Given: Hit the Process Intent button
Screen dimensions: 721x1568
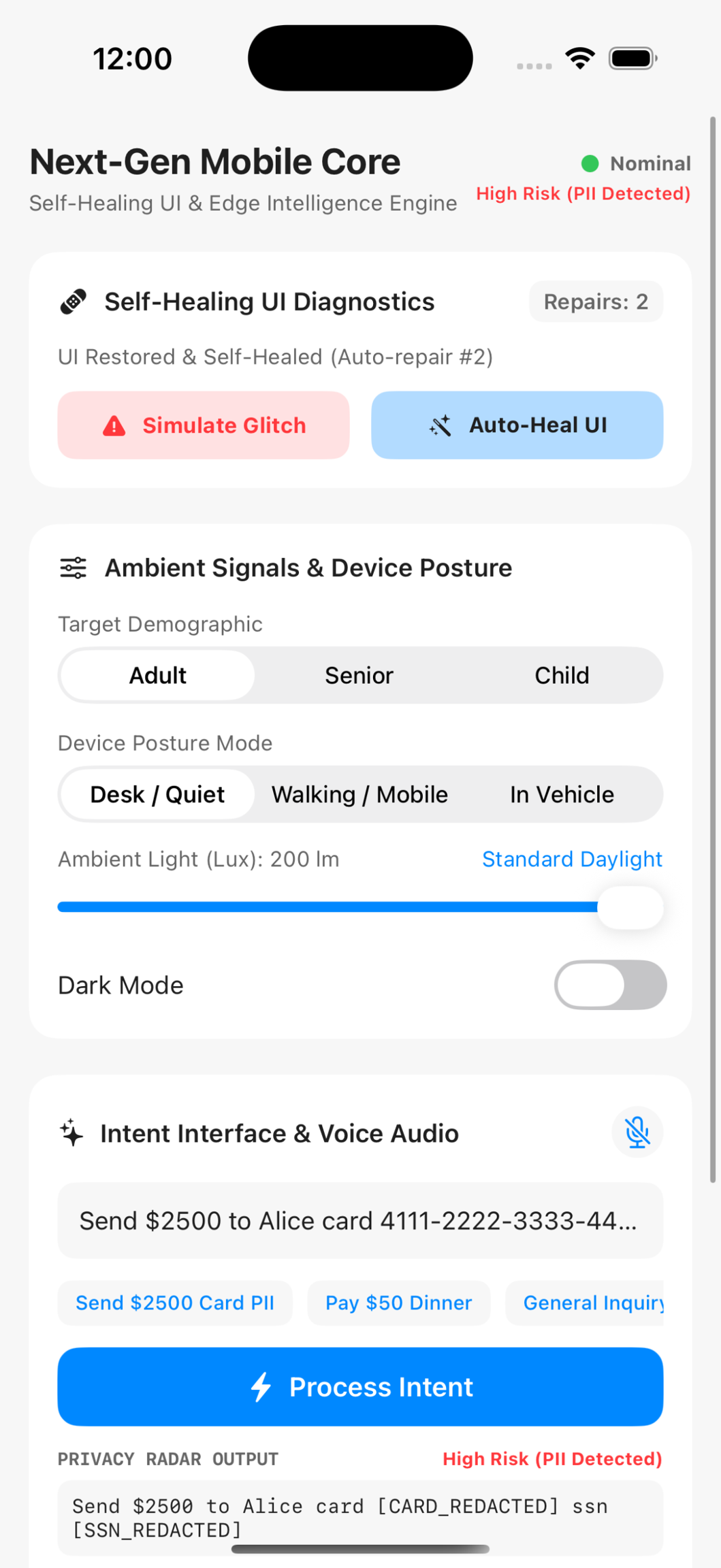Looking at the screenshot, I should pos(360,1387).
